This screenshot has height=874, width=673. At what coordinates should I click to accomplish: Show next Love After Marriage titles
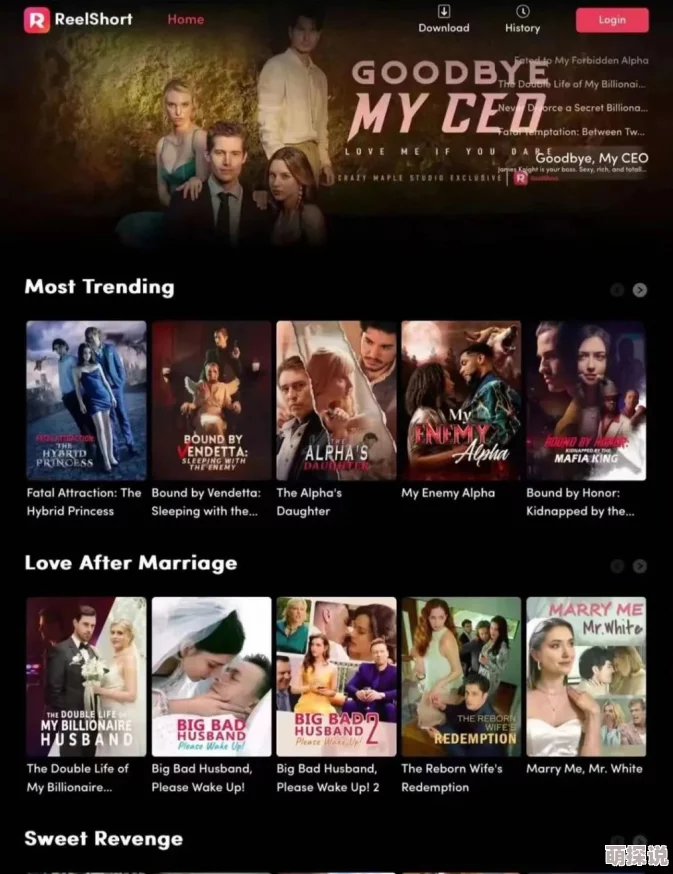640,566
